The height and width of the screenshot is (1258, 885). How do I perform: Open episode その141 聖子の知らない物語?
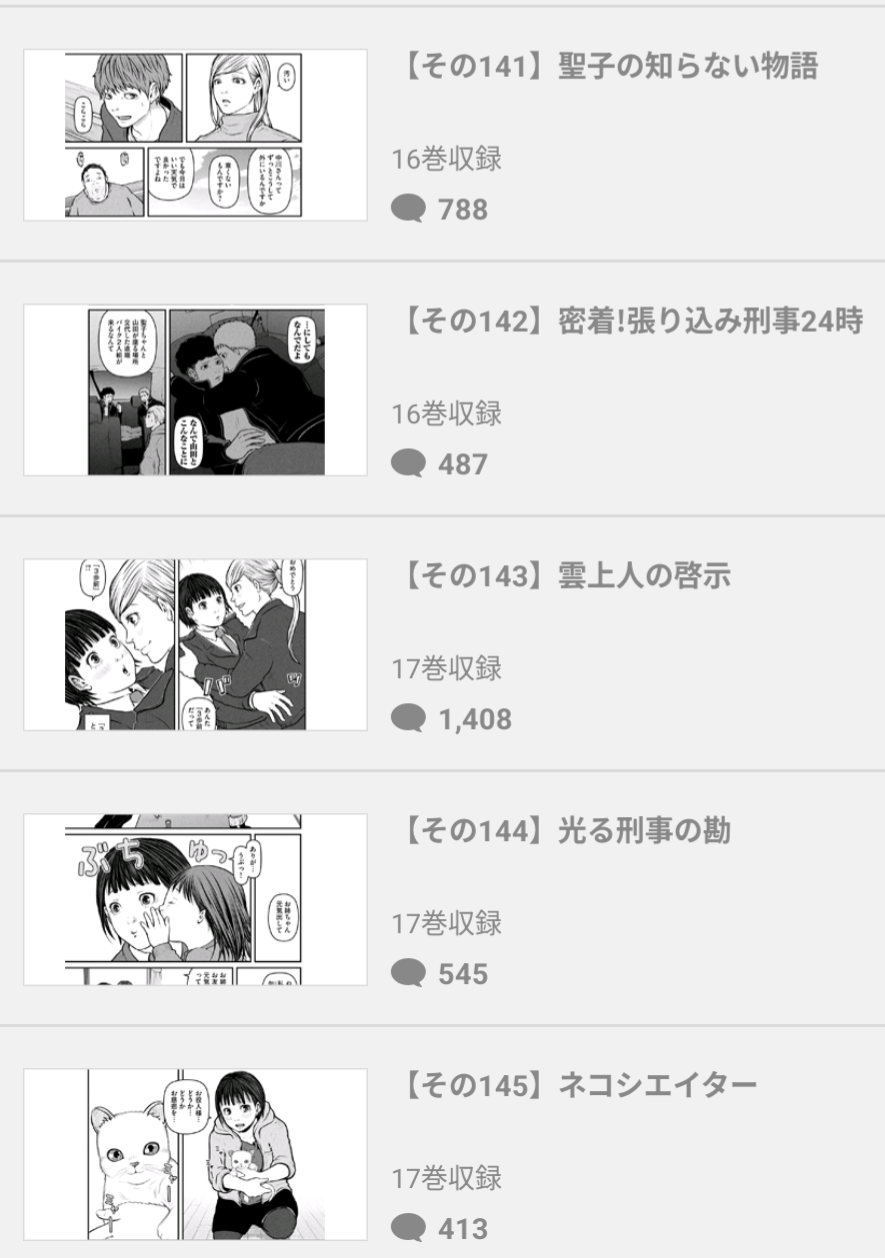pyautogui.click(x=608, y=67)
